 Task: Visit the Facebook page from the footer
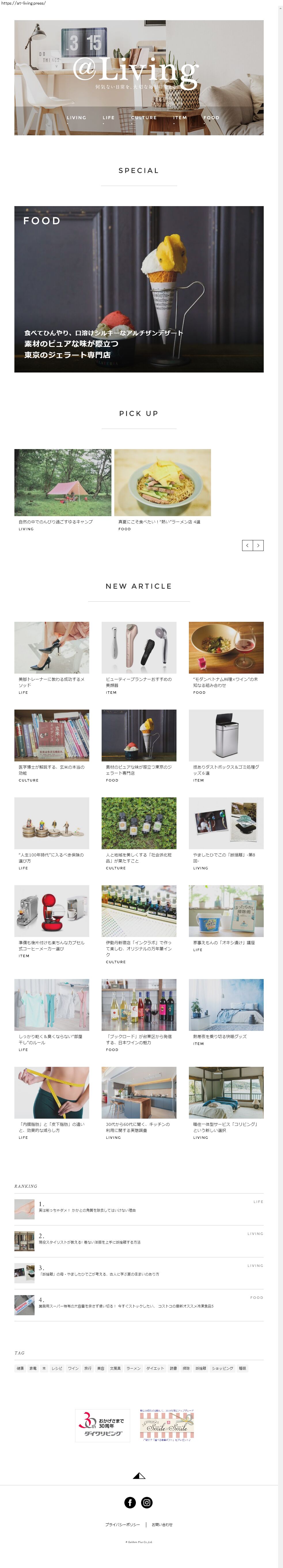coord(130,1502)
